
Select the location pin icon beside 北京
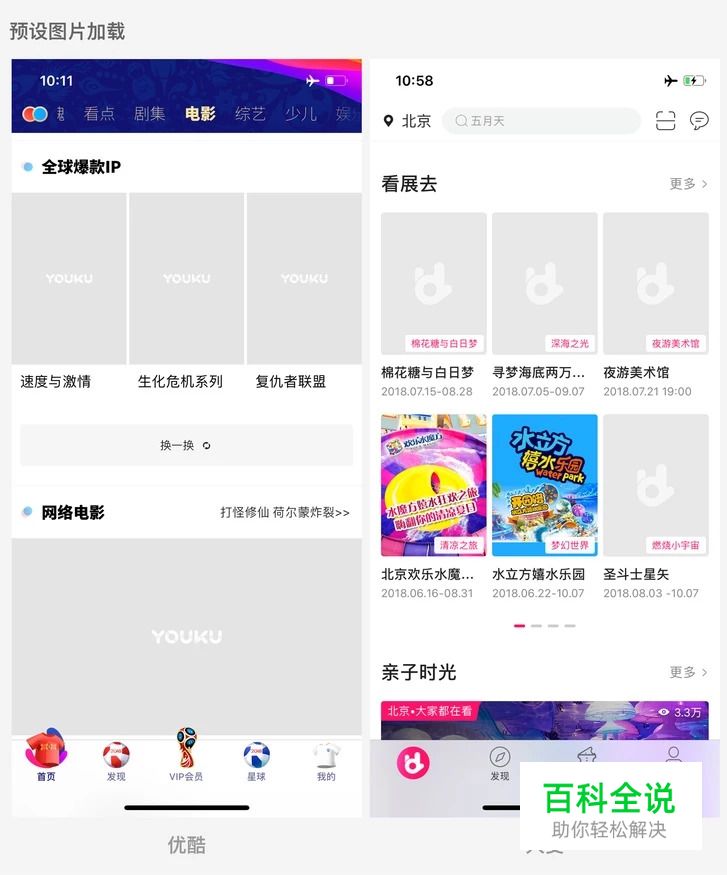point(390,121)
